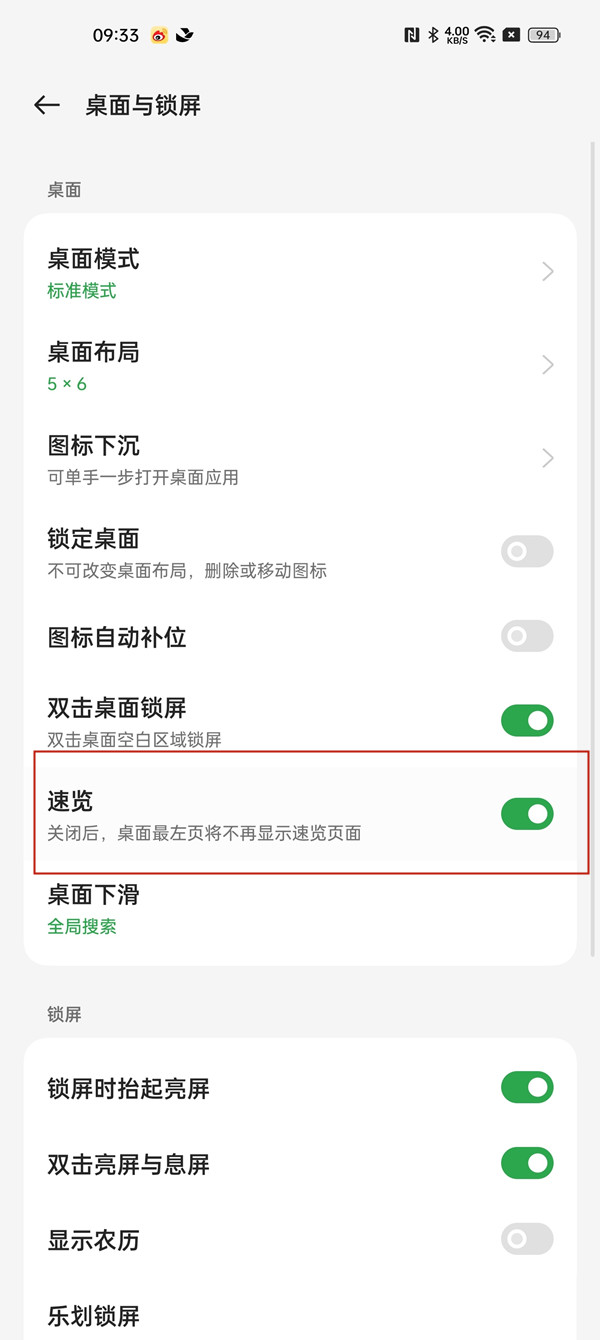Open the 桌面布局 setting
Viewport: 600px width, 1340px height.
point(300,365)
